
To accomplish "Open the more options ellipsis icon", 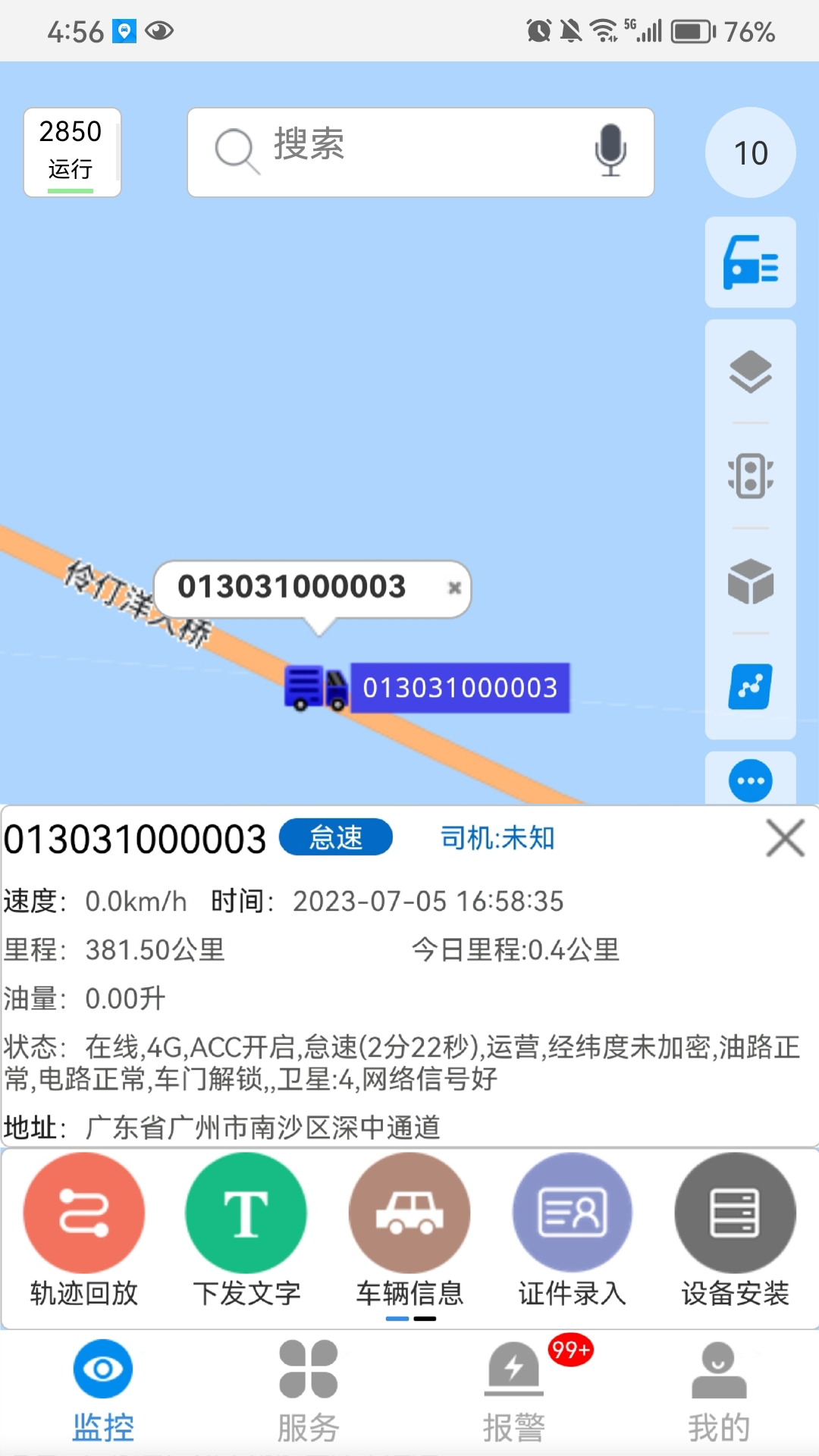I will pyautogui.click(x=750, y=781).
